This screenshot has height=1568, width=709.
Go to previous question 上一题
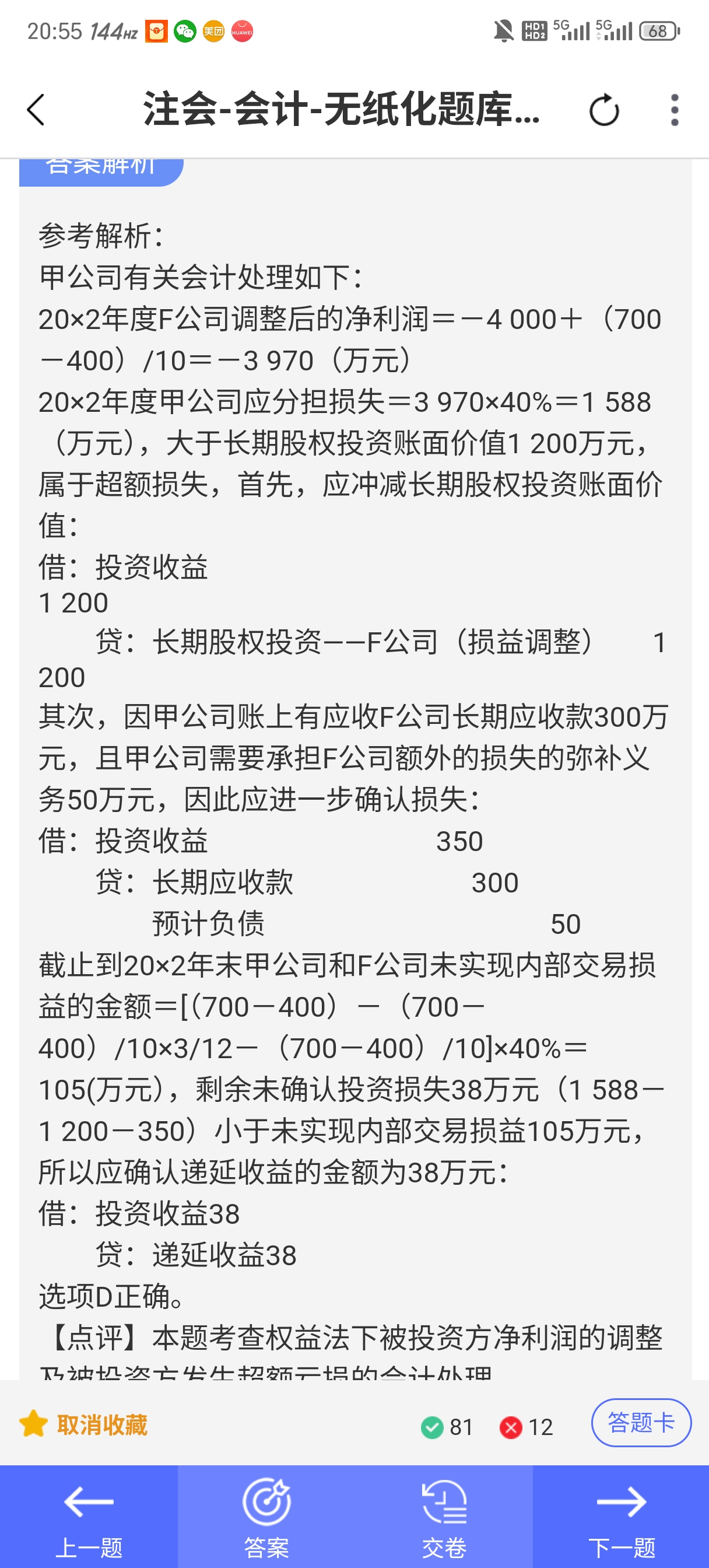pos(89,1516)
